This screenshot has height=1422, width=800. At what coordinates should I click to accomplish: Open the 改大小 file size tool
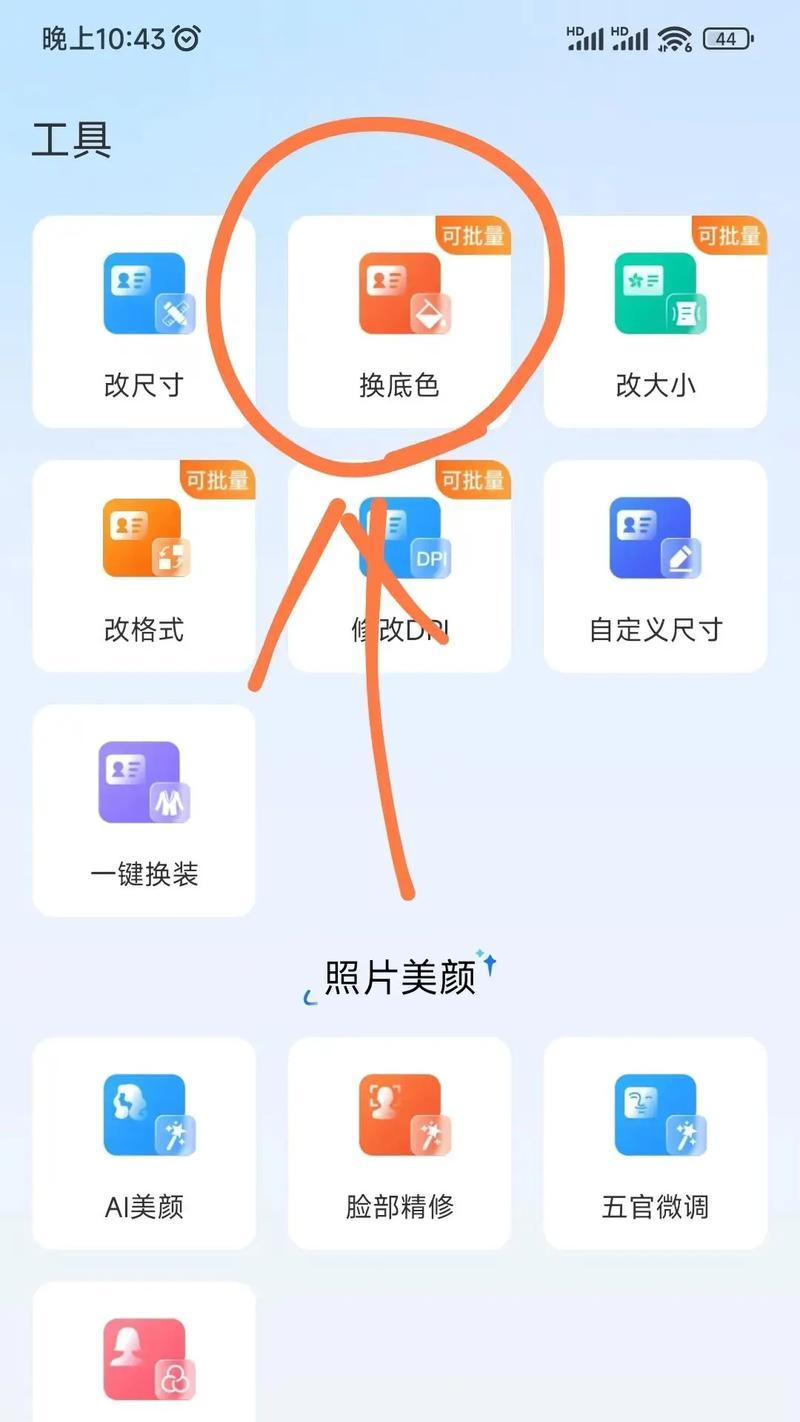[x=655, y=322]
